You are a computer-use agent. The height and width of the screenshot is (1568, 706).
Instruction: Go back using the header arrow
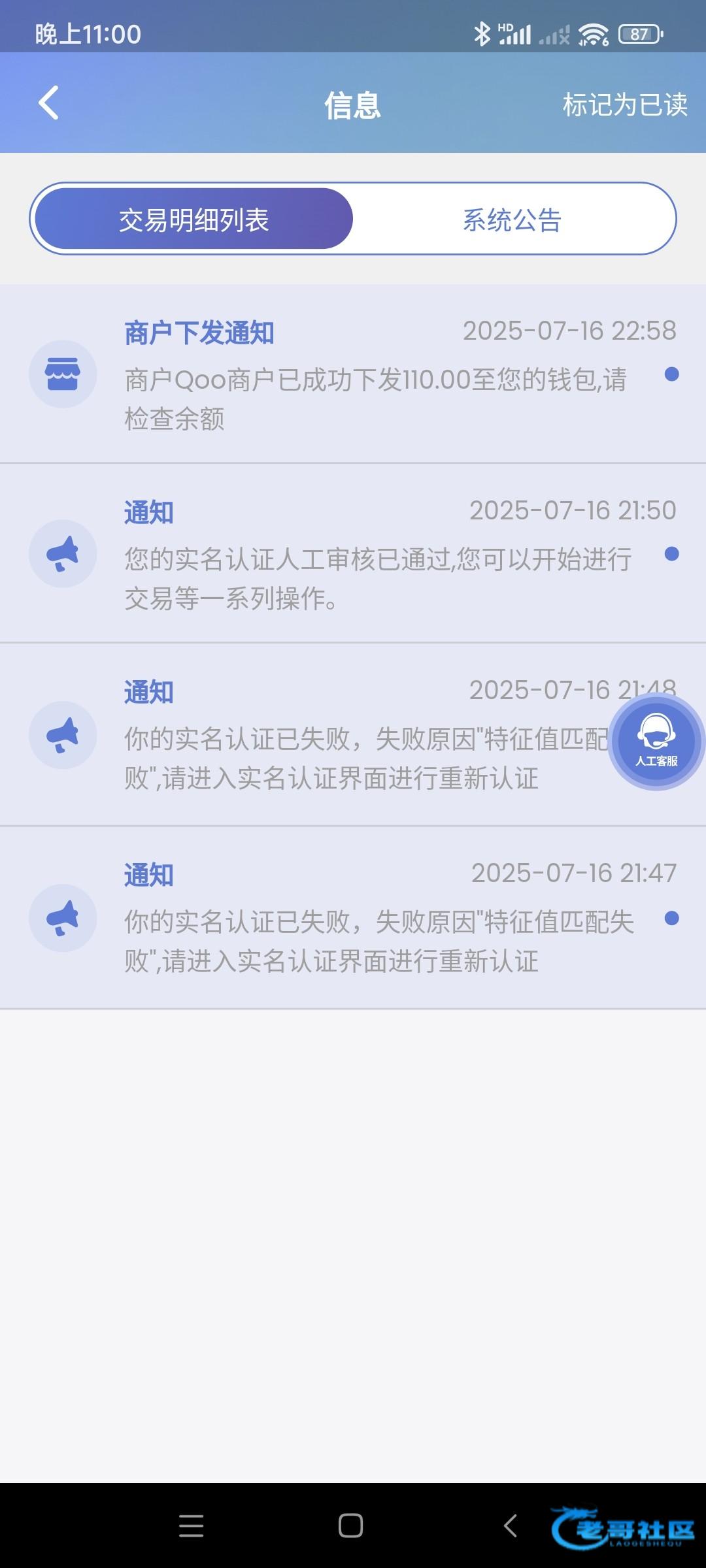pyautogui.click(x=49, y=103)
